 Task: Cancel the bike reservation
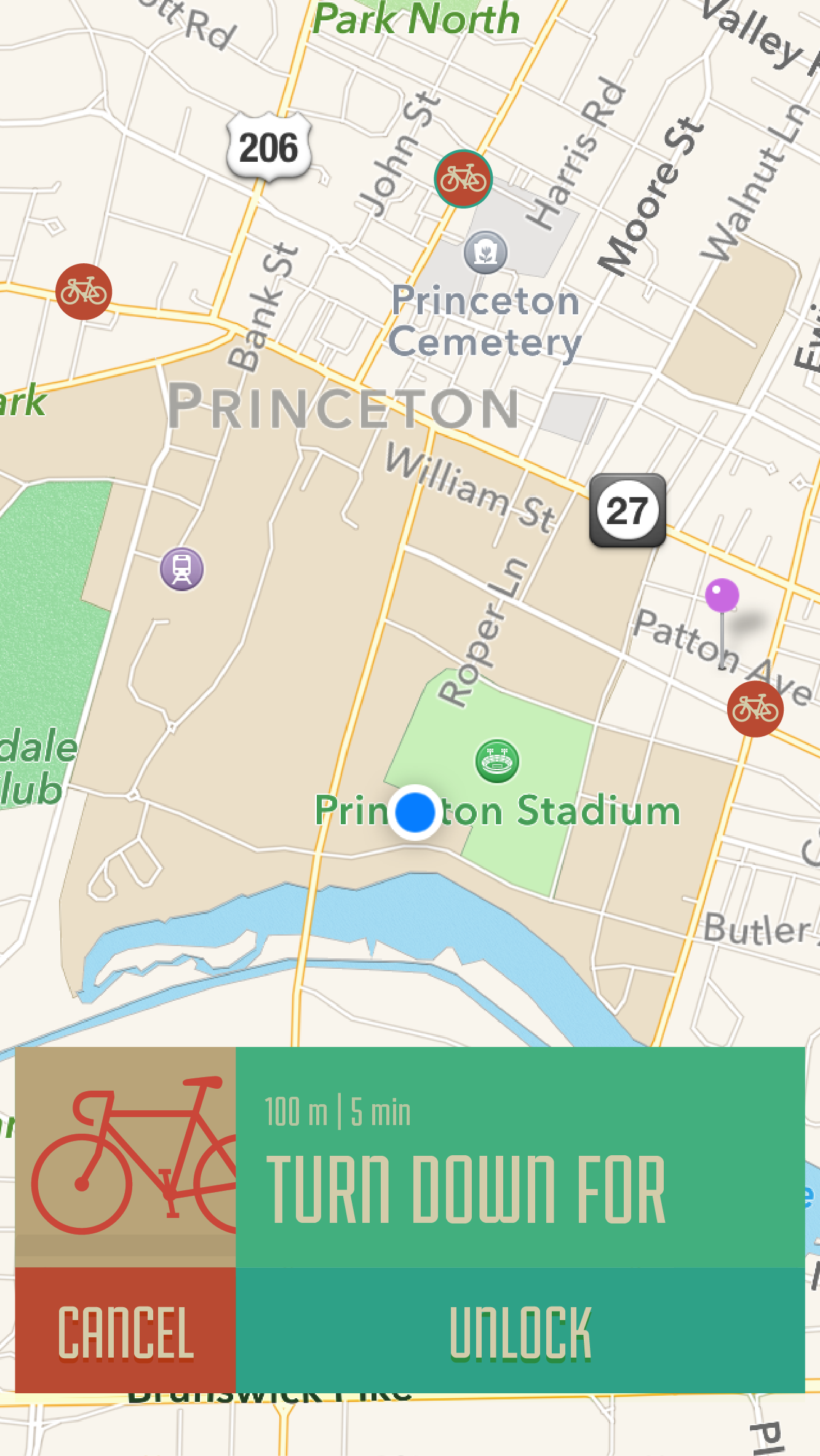pos(125,1332)
